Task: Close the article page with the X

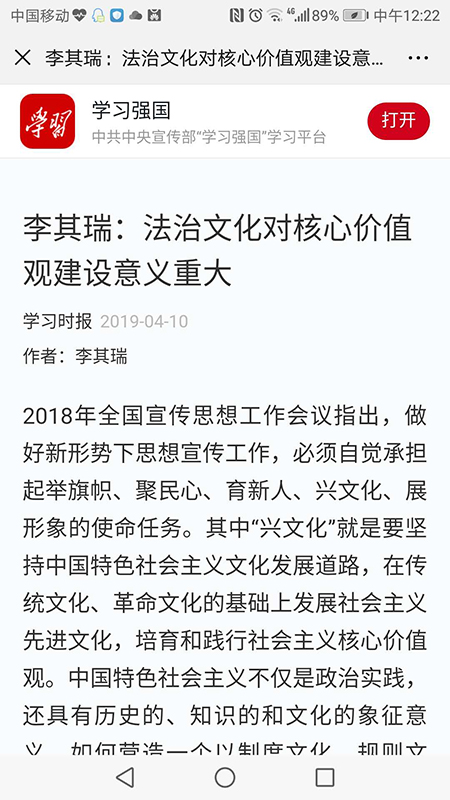Action: coord(23,58)
